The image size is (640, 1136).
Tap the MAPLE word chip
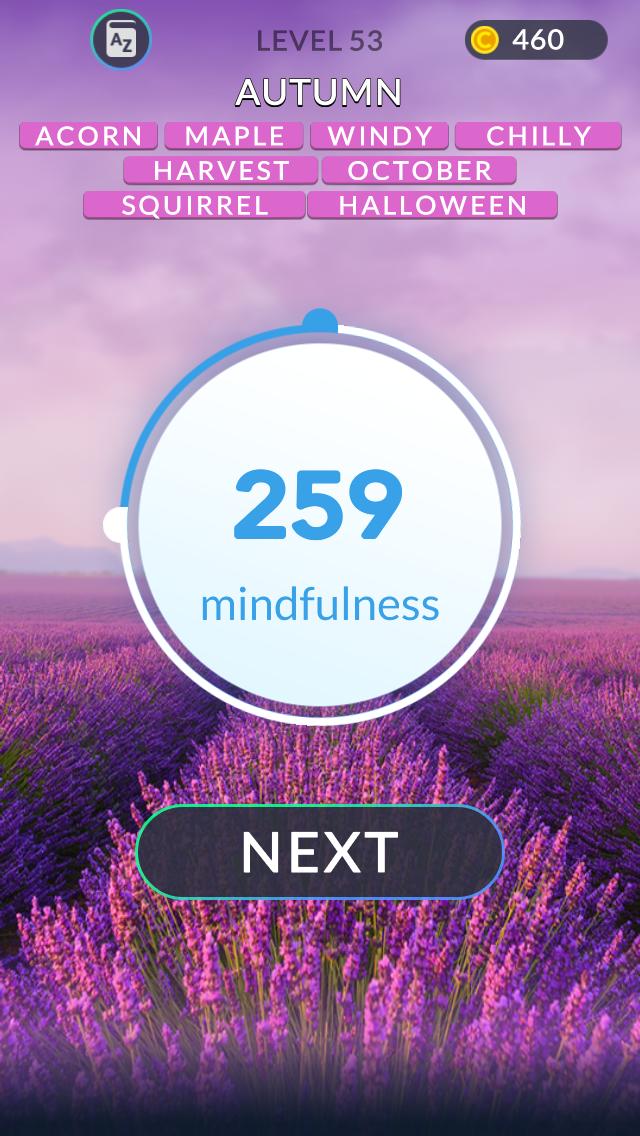235,136
